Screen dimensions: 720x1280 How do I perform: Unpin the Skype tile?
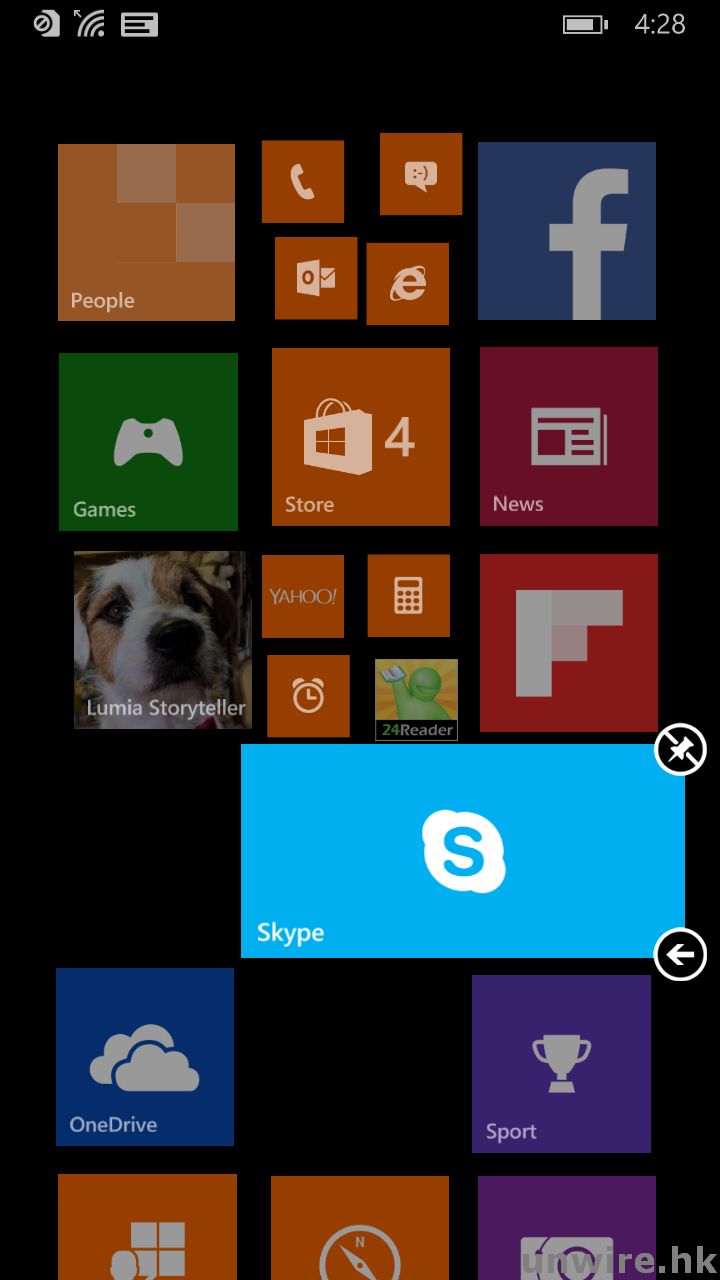[x=680, y=750]
